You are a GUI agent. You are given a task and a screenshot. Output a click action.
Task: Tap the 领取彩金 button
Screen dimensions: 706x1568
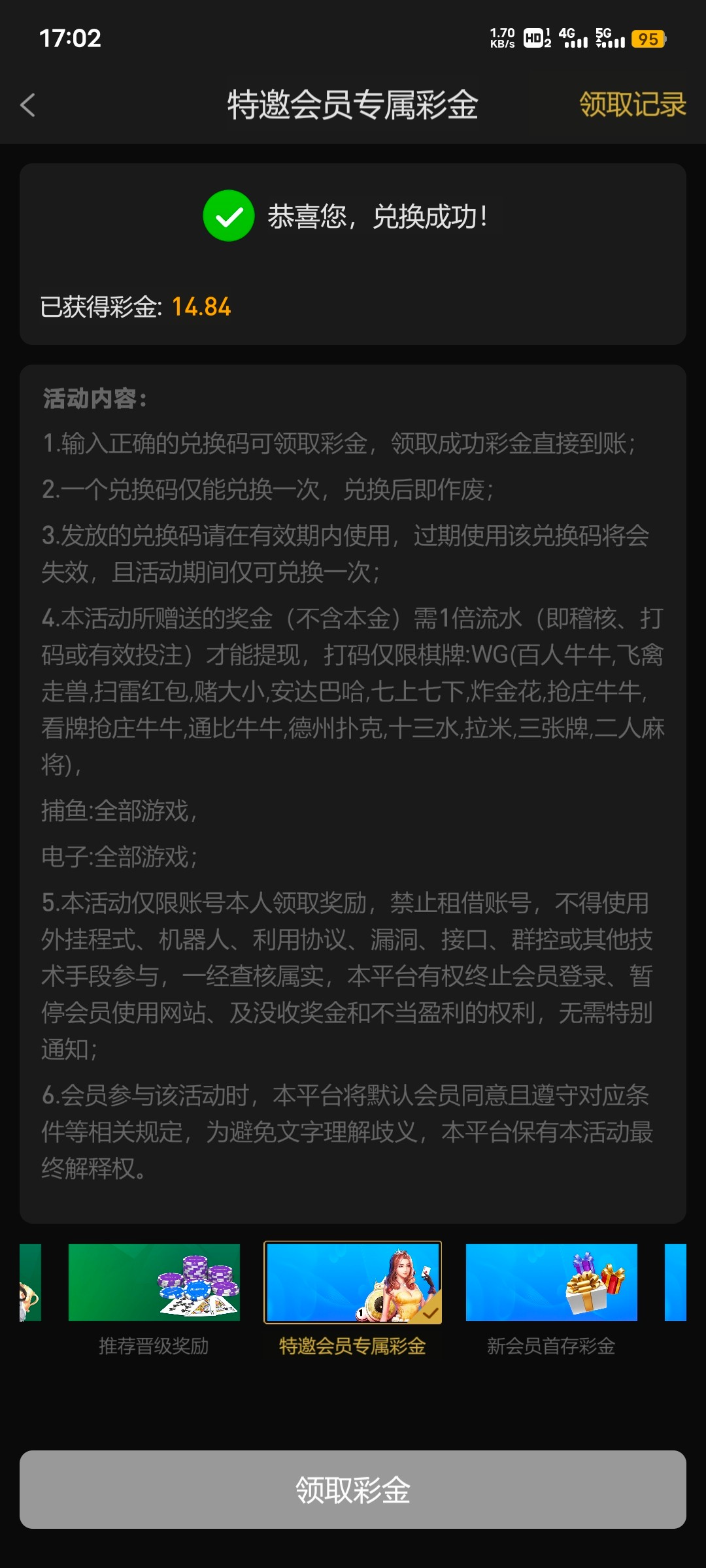point(353,1490)
